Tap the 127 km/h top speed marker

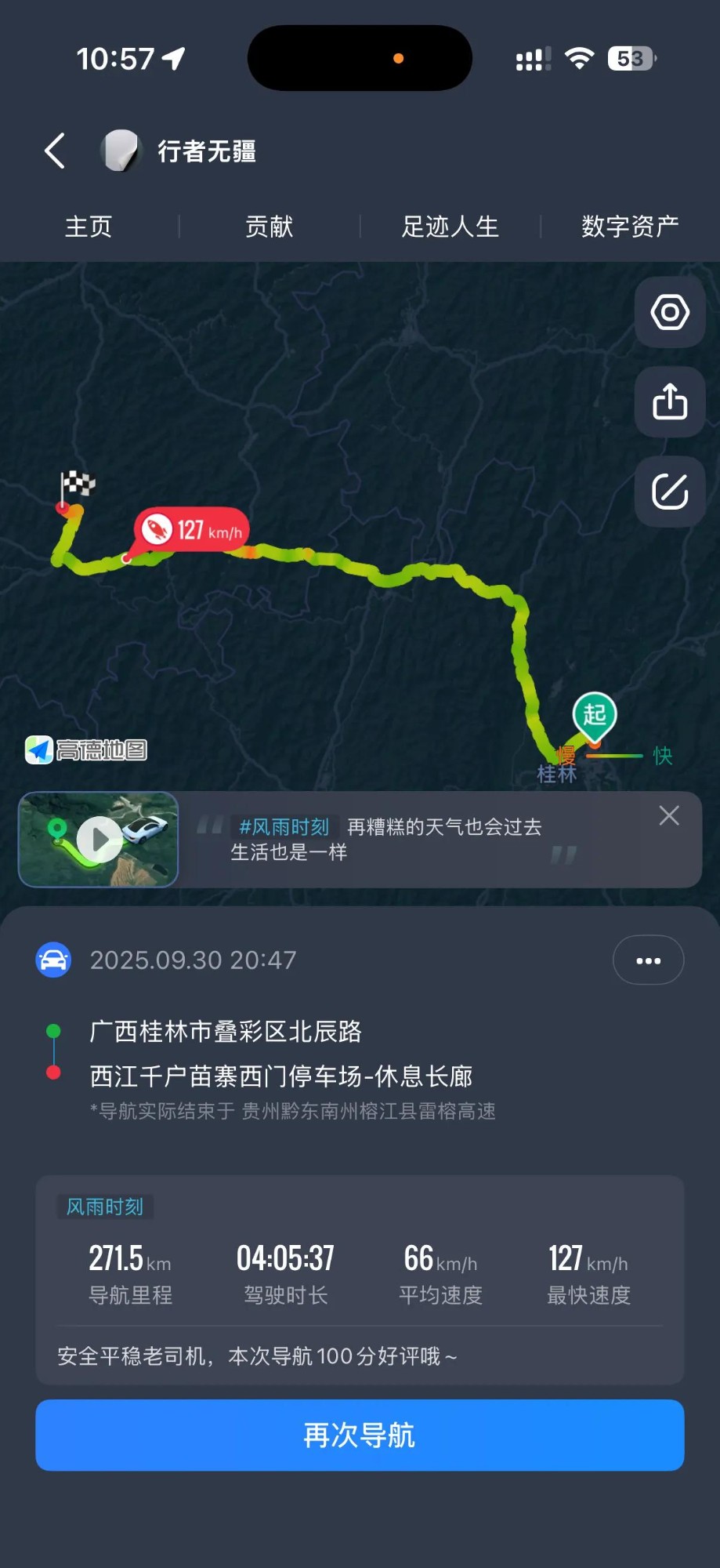[x=192, y=531]
